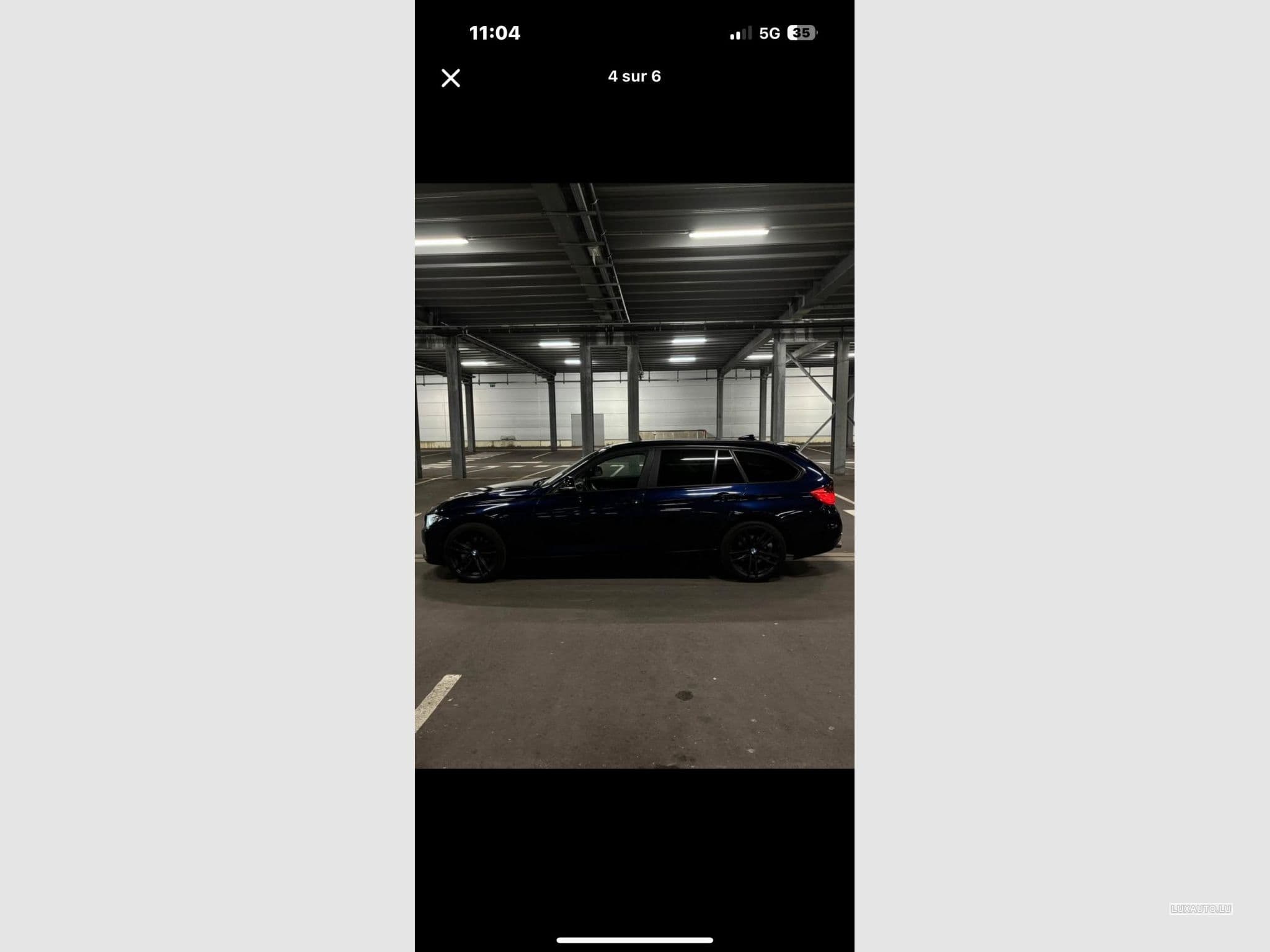Close the photo viewer
Viewport: 1270px width, 952px height.
pos(451,78)
